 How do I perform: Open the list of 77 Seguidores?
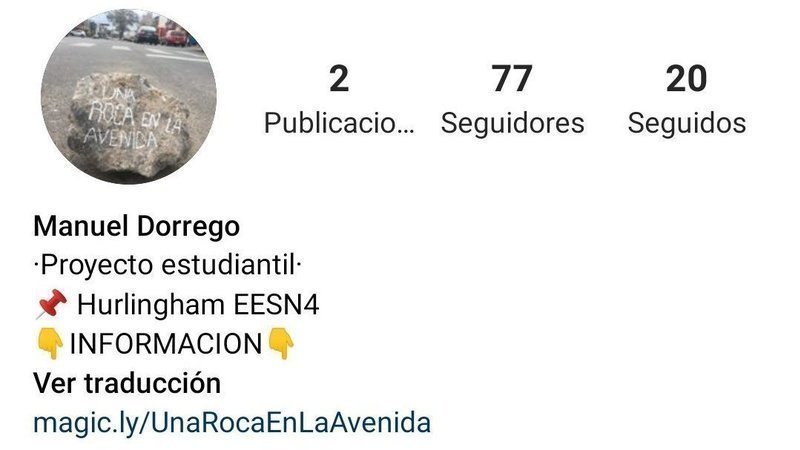coord(512,101)
